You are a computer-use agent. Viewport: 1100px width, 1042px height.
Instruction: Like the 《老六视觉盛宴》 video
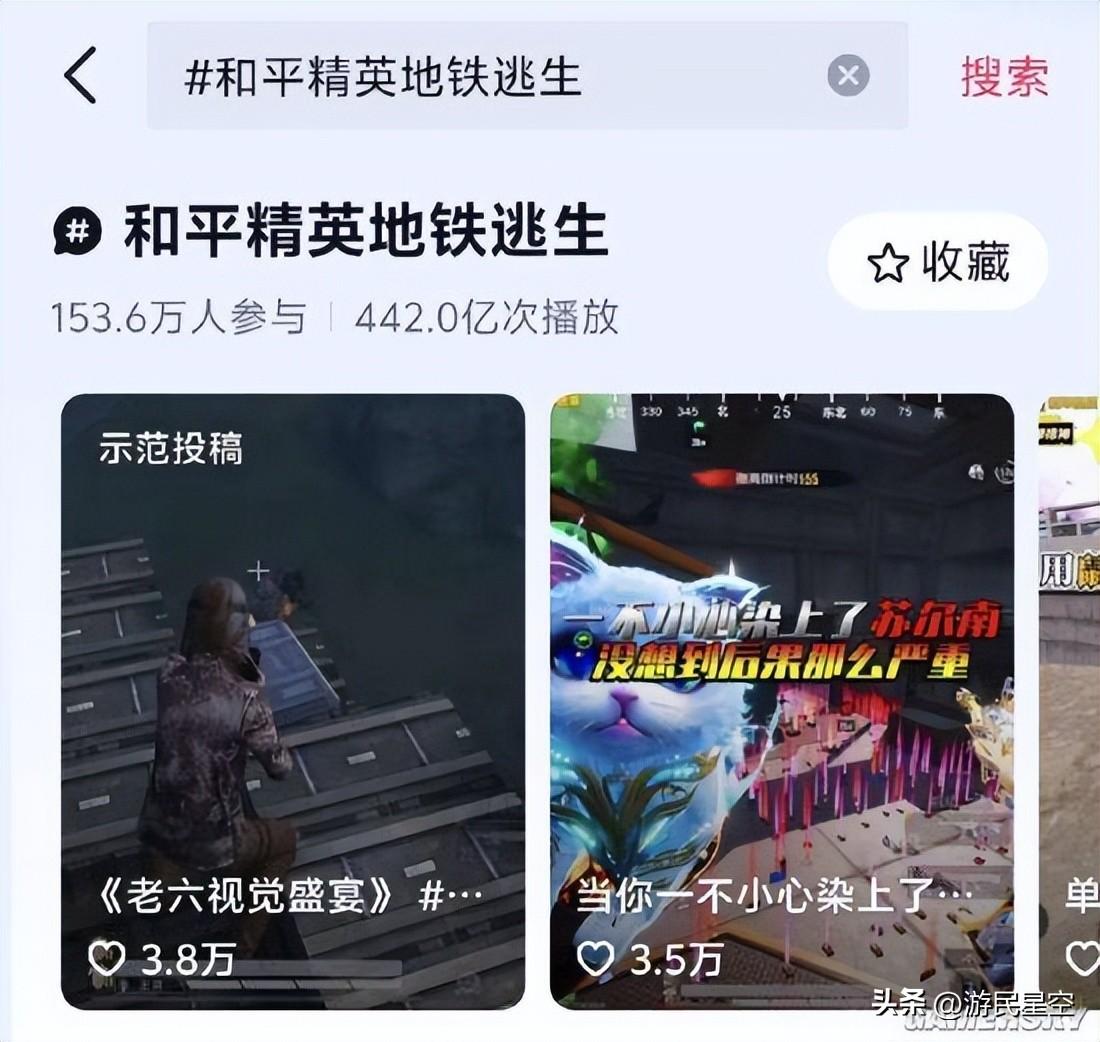coord(107,958)
